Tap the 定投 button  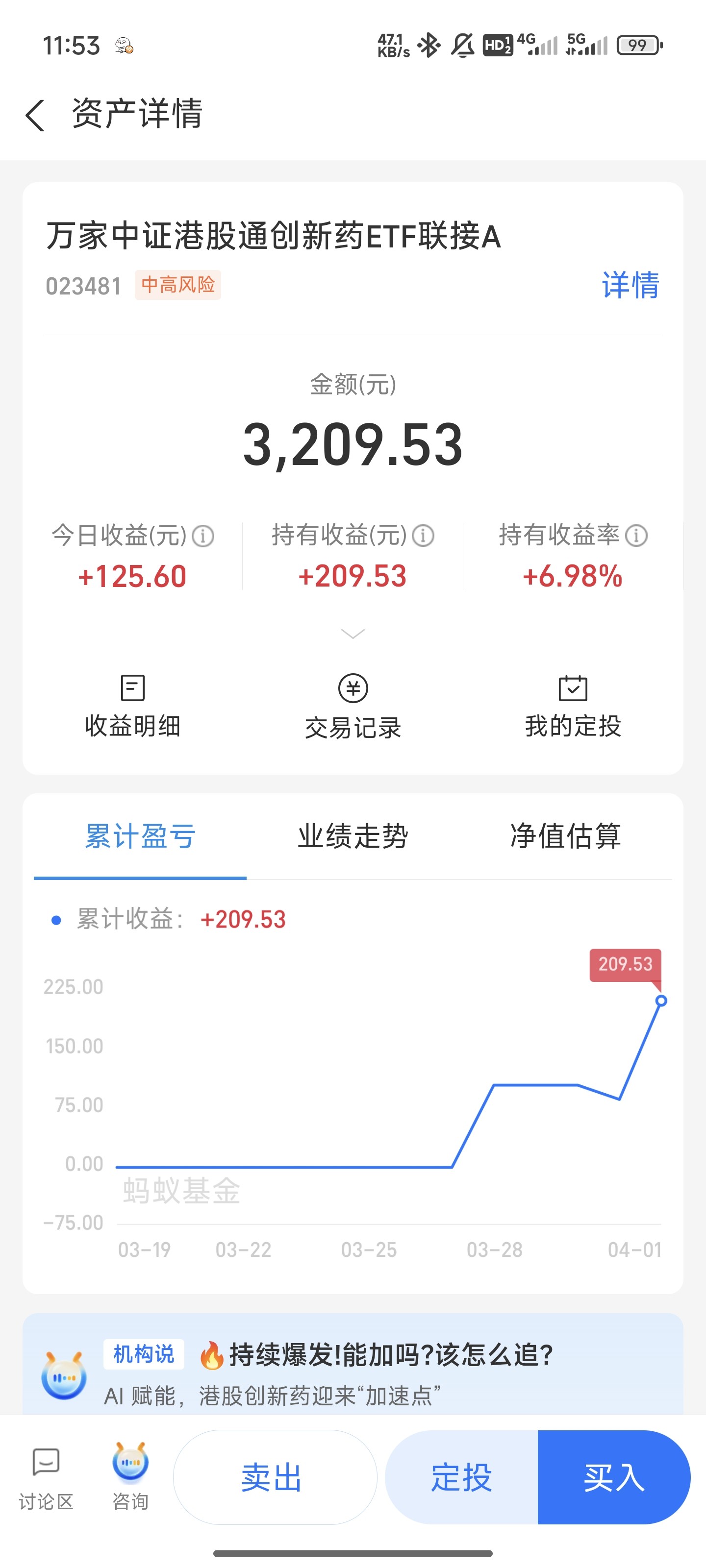(461, 1477)
